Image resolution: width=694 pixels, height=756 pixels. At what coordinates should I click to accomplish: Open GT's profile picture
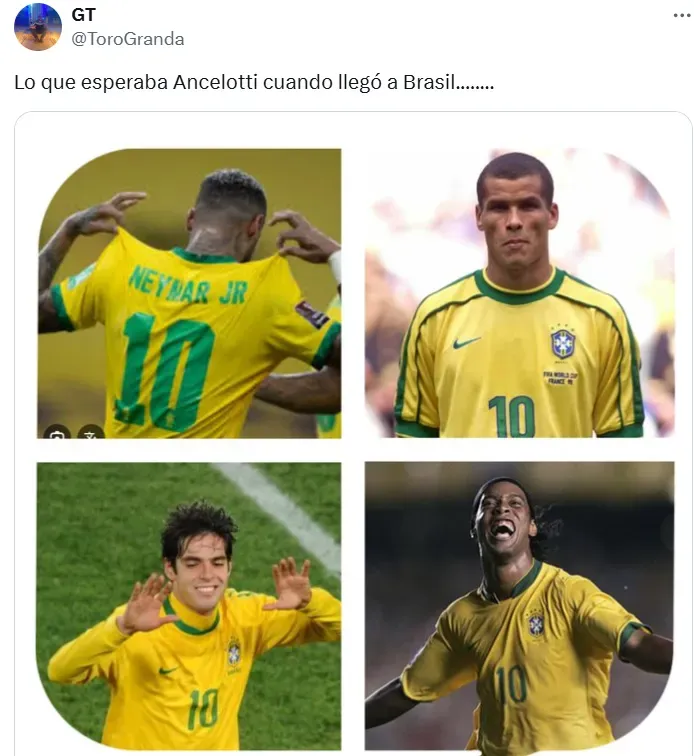click(38, 27)
